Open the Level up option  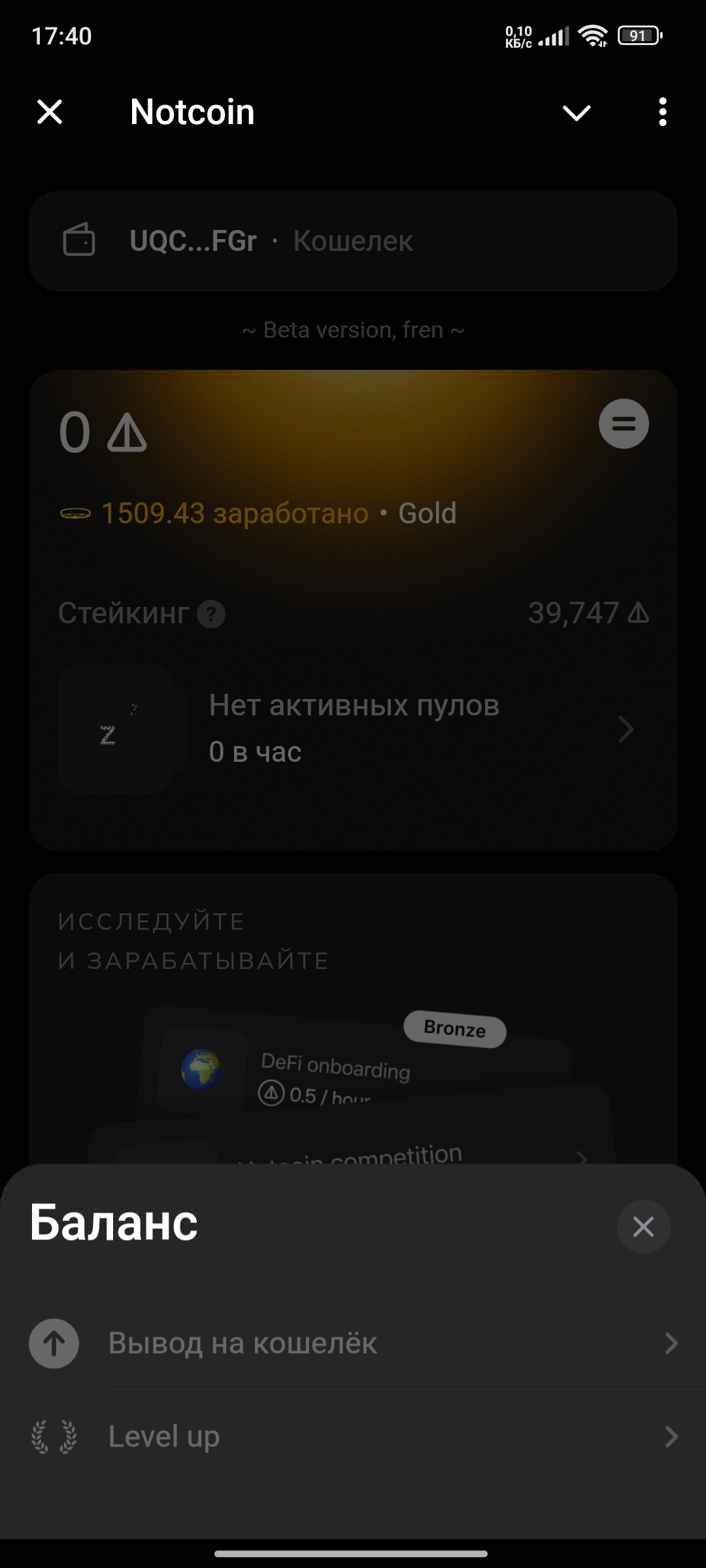[353, 1437]
